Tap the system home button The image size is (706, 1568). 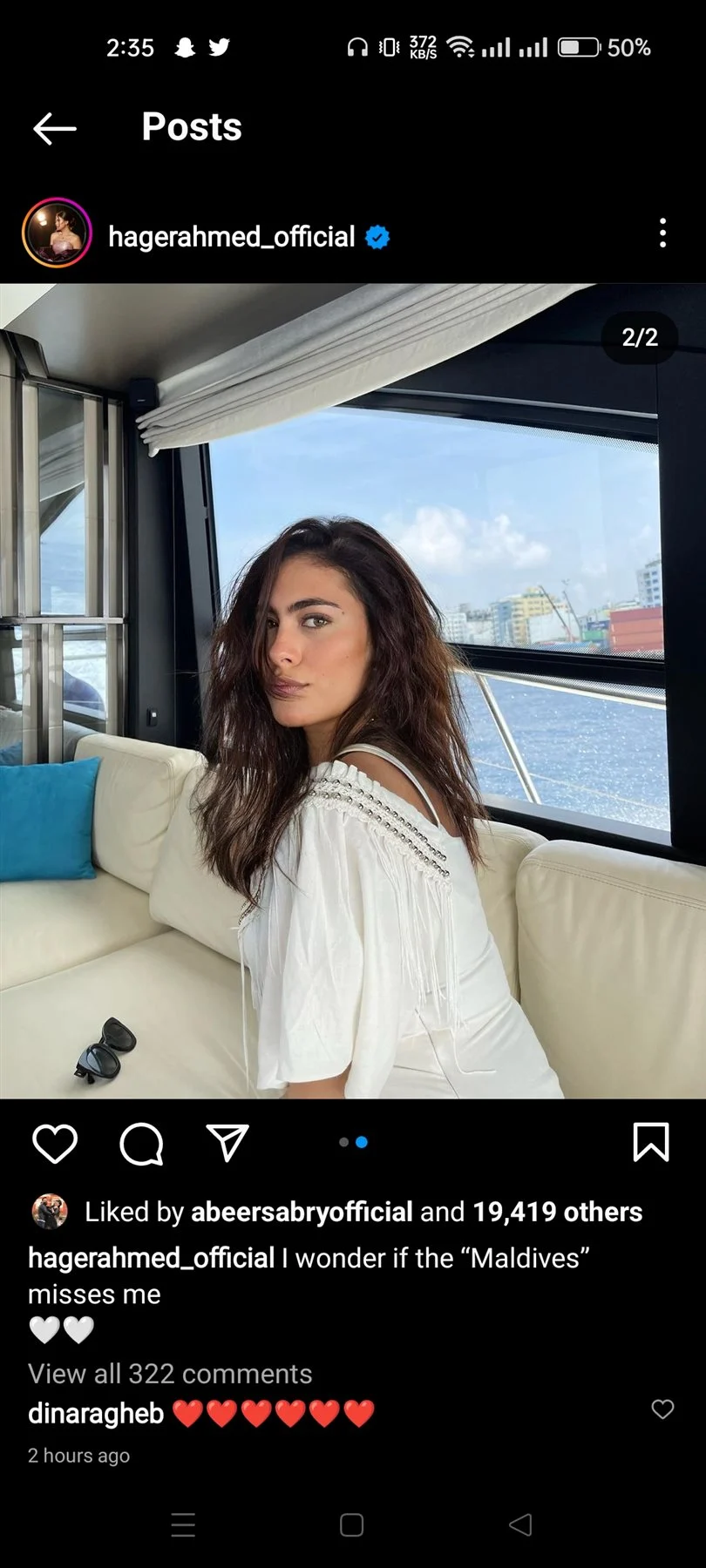coord(351,1524)
